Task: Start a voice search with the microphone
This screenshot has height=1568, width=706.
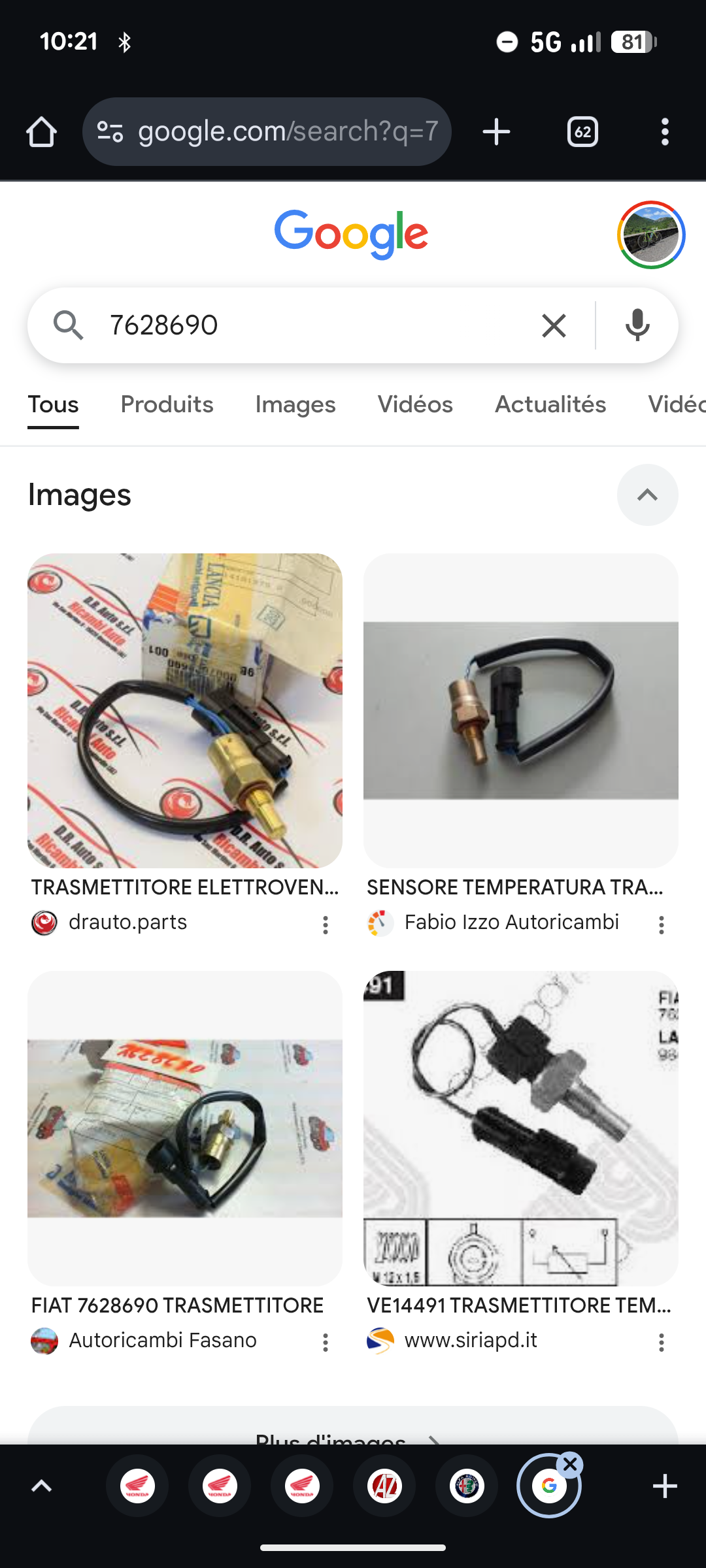Action: pyautogui.click(x=637, y=325)
